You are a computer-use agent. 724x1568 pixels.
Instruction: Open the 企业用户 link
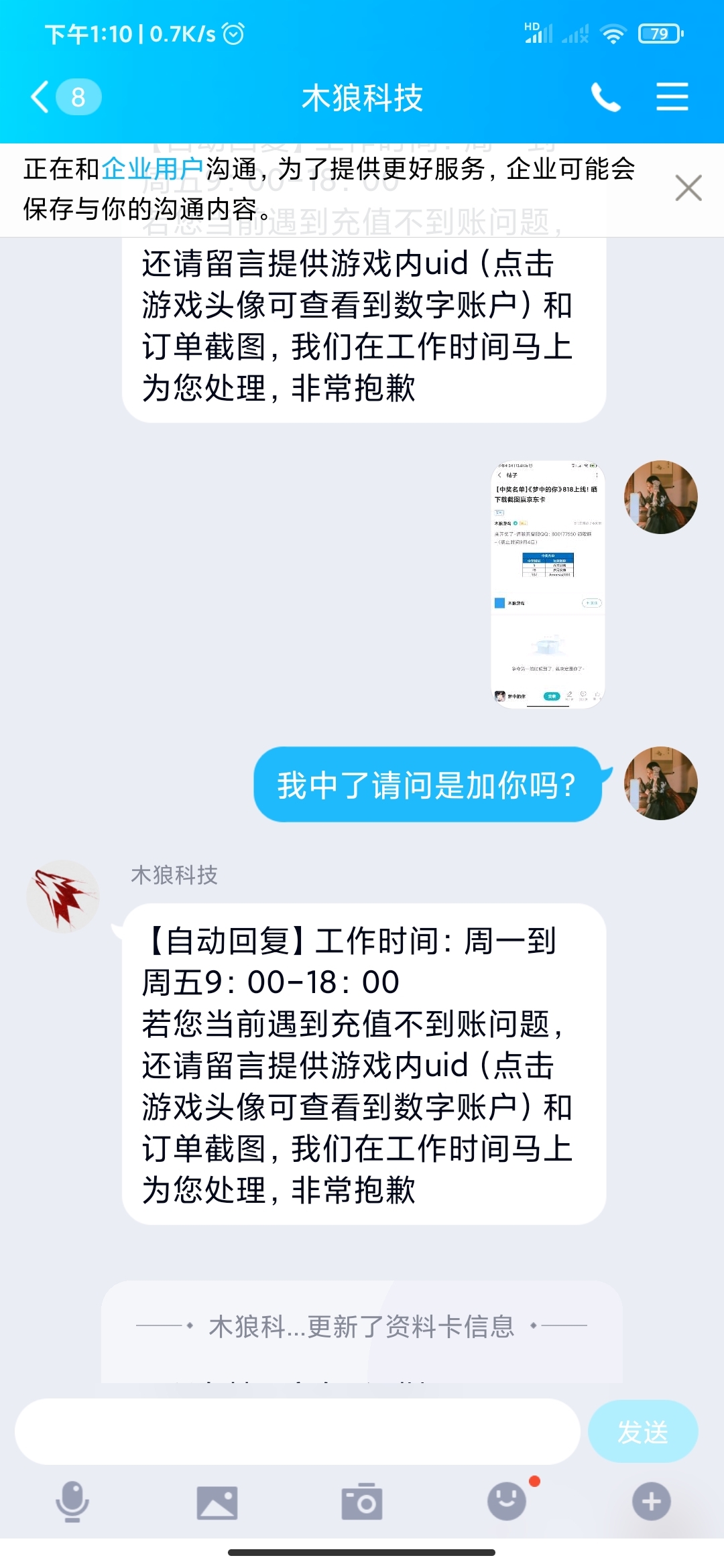tap(153, 169)
